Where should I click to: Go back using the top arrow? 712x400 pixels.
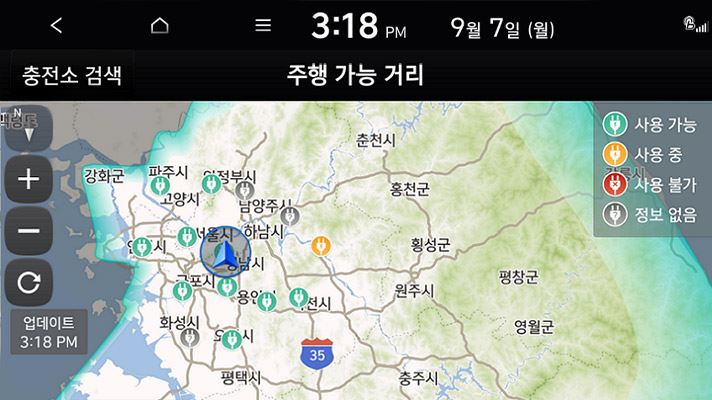56,26
